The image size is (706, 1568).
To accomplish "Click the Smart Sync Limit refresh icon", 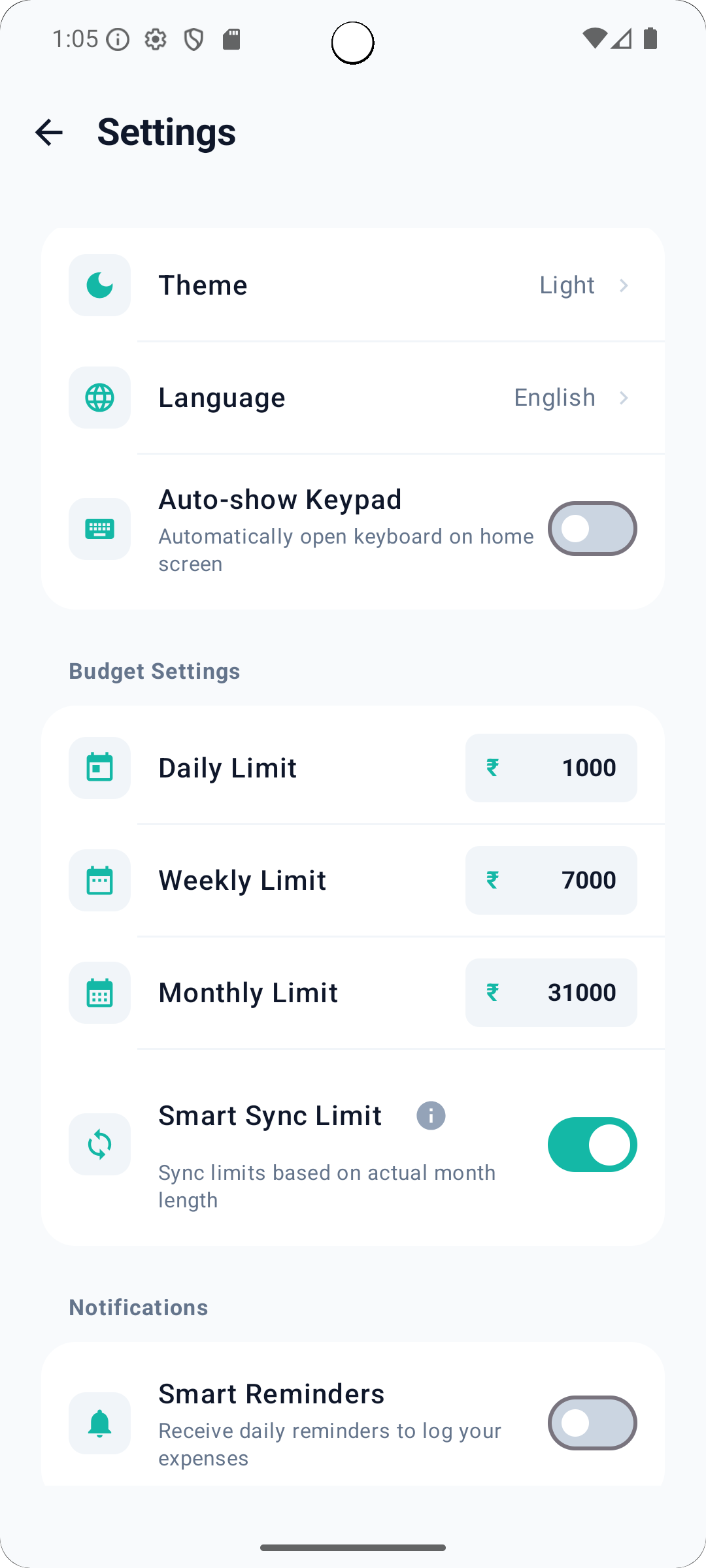I will 99,1144.
